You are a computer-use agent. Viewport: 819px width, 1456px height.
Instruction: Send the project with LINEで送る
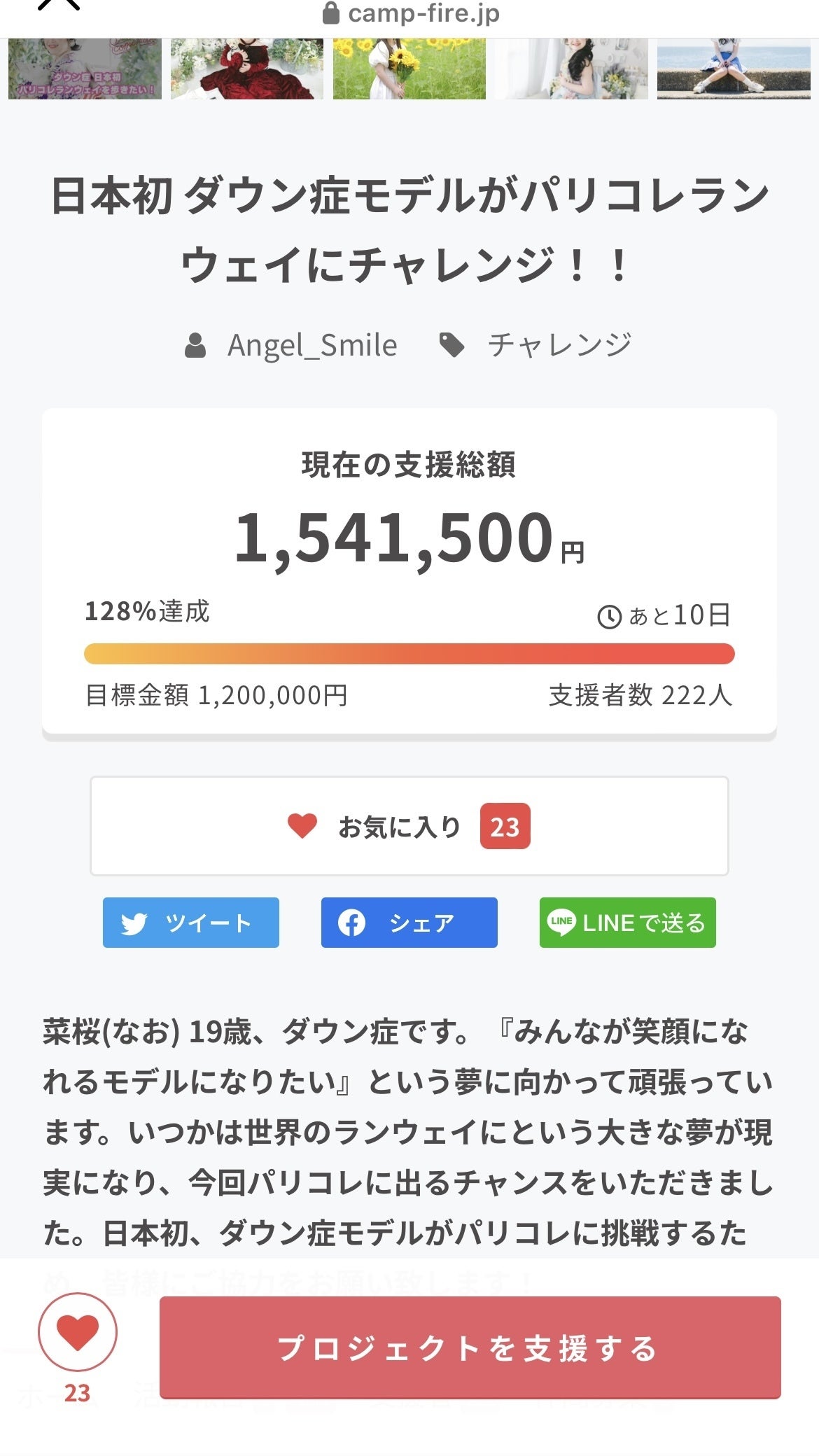(x=627, y=923)
